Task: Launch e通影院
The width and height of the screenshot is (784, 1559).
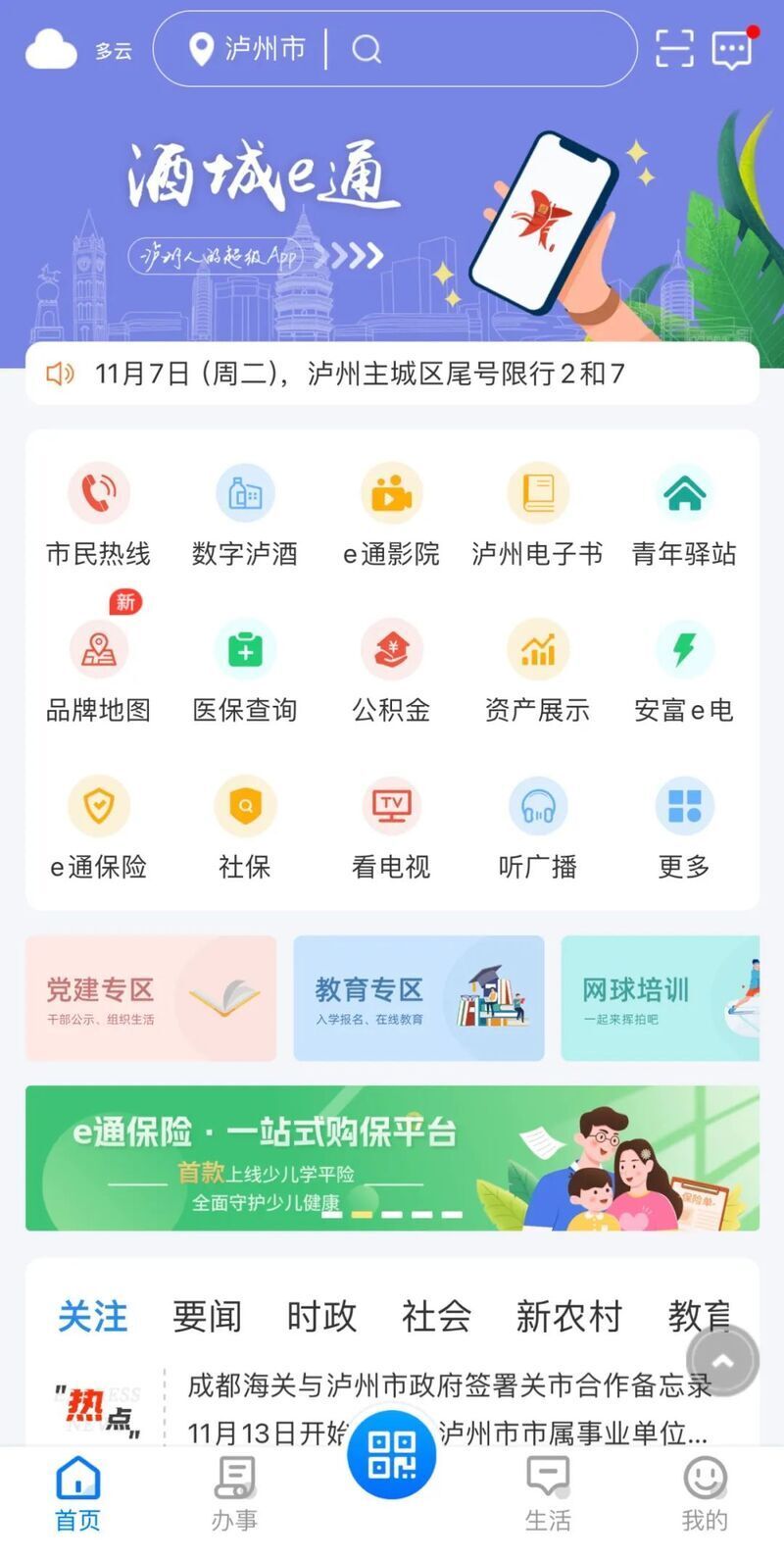Action: (391, 515)
